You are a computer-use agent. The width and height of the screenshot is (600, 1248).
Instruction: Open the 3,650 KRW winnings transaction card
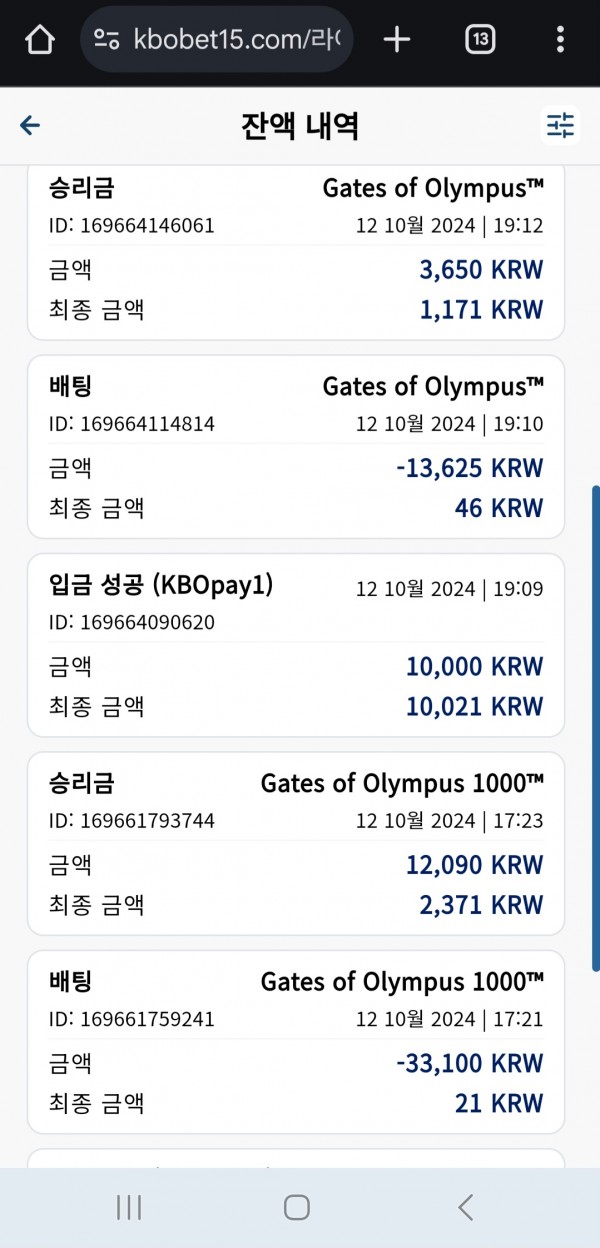(x=296, y=252)
